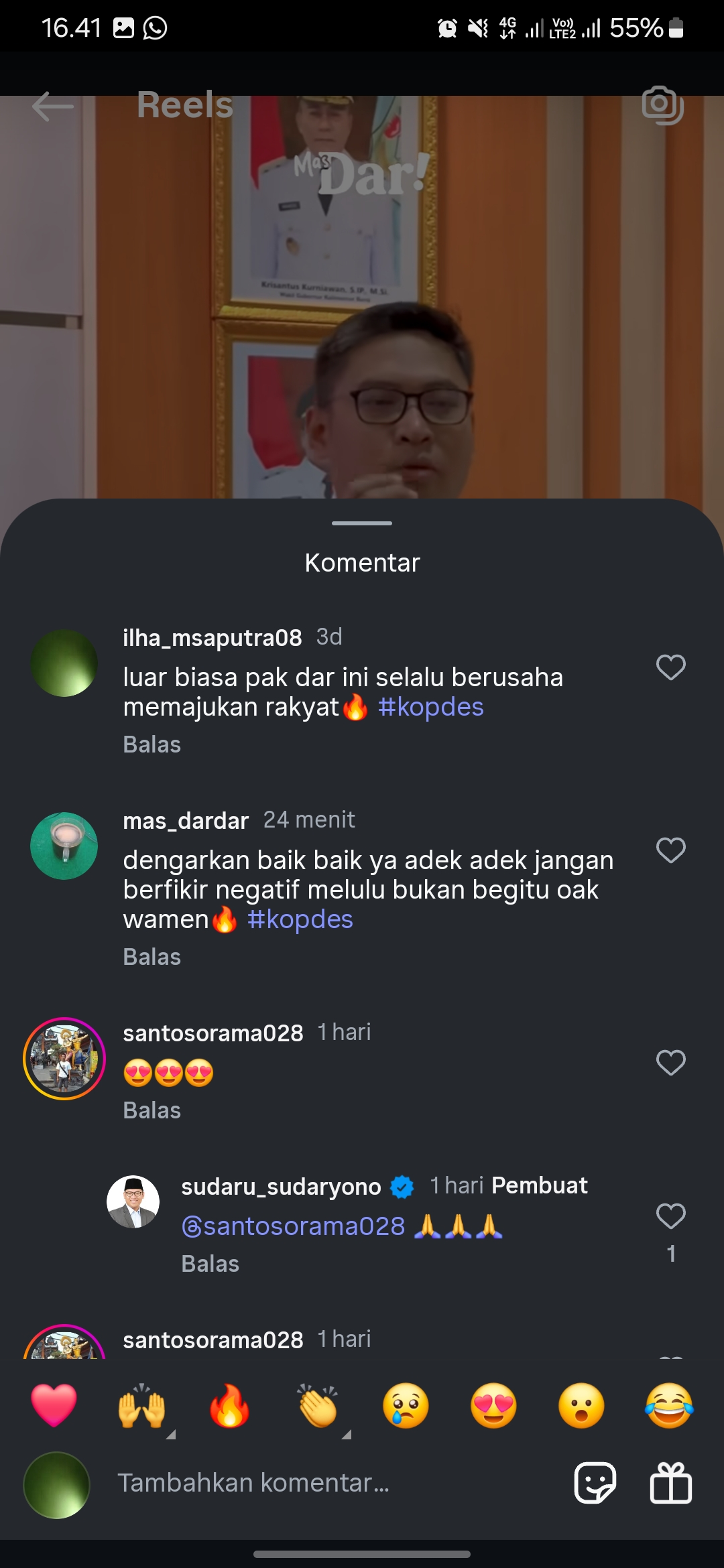Insert the fire quick emoji
This screenshot has height=1568, width=724.
tap(229, 1405)
